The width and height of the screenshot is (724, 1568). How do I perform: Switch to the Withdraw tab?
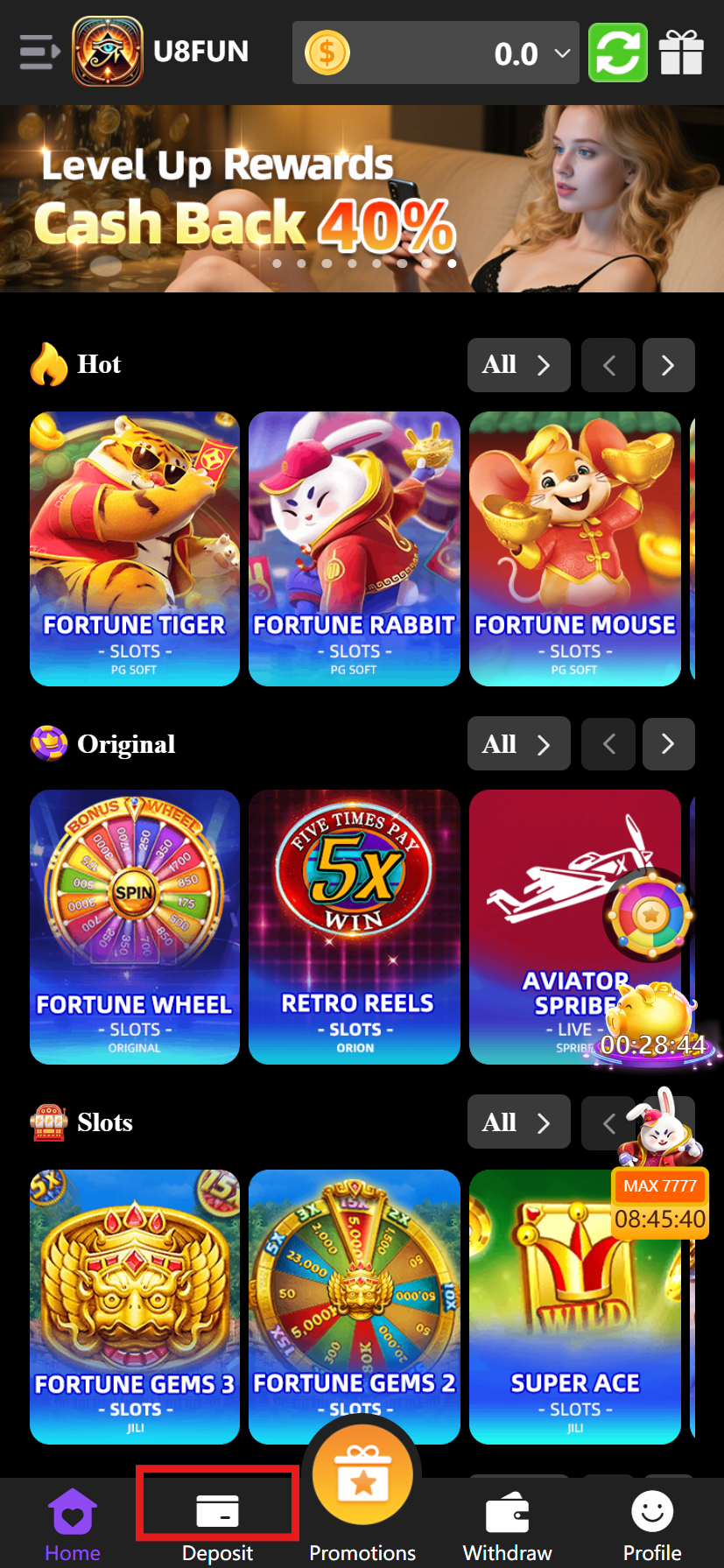(507, 1524)
